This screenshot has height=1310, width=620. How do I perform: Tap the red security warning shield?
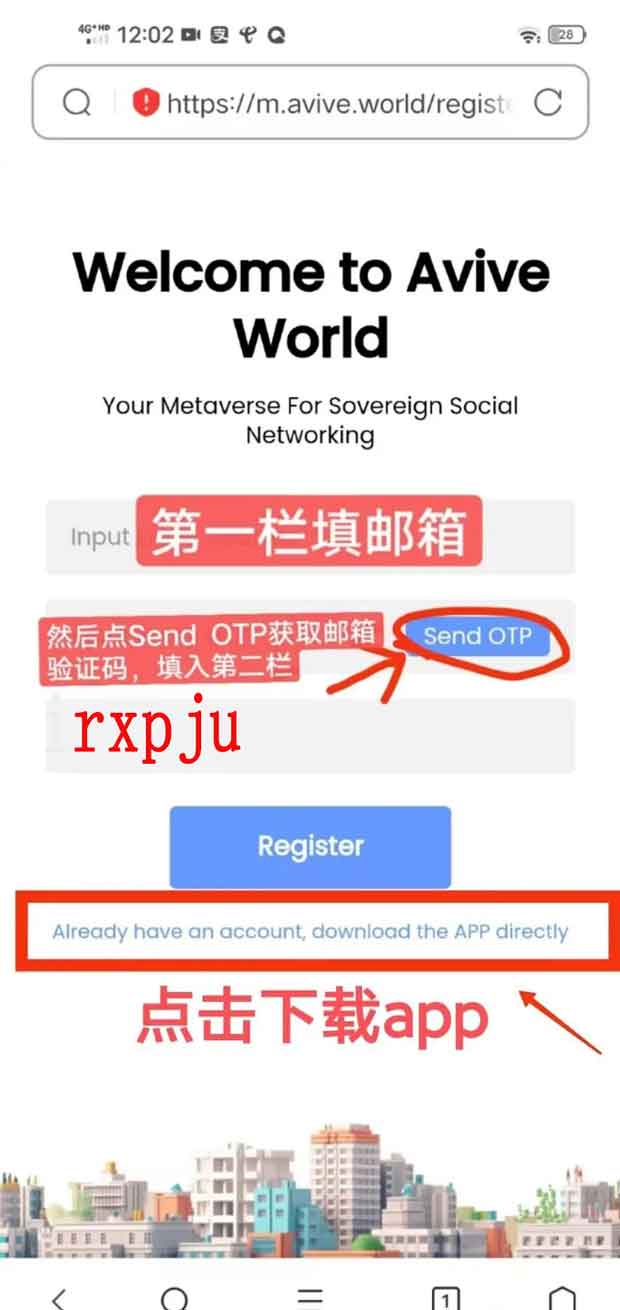[147, 102]
